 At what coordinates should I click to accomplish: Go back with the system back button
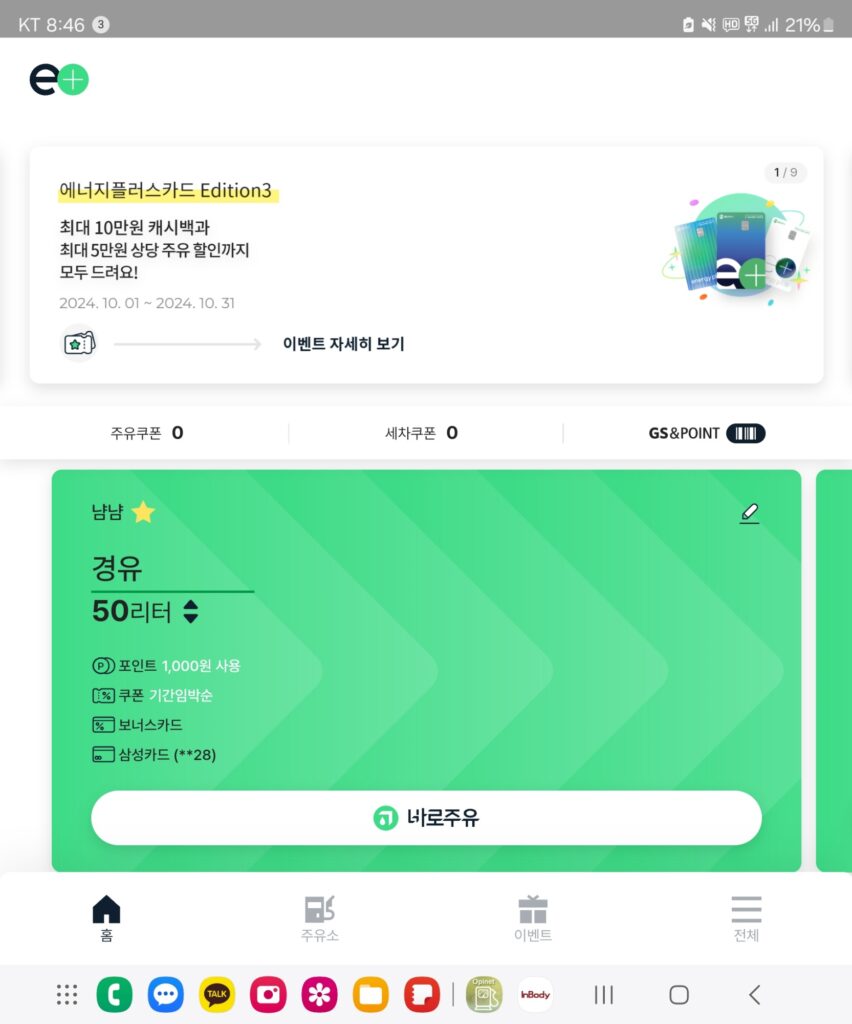pos(755,994)
